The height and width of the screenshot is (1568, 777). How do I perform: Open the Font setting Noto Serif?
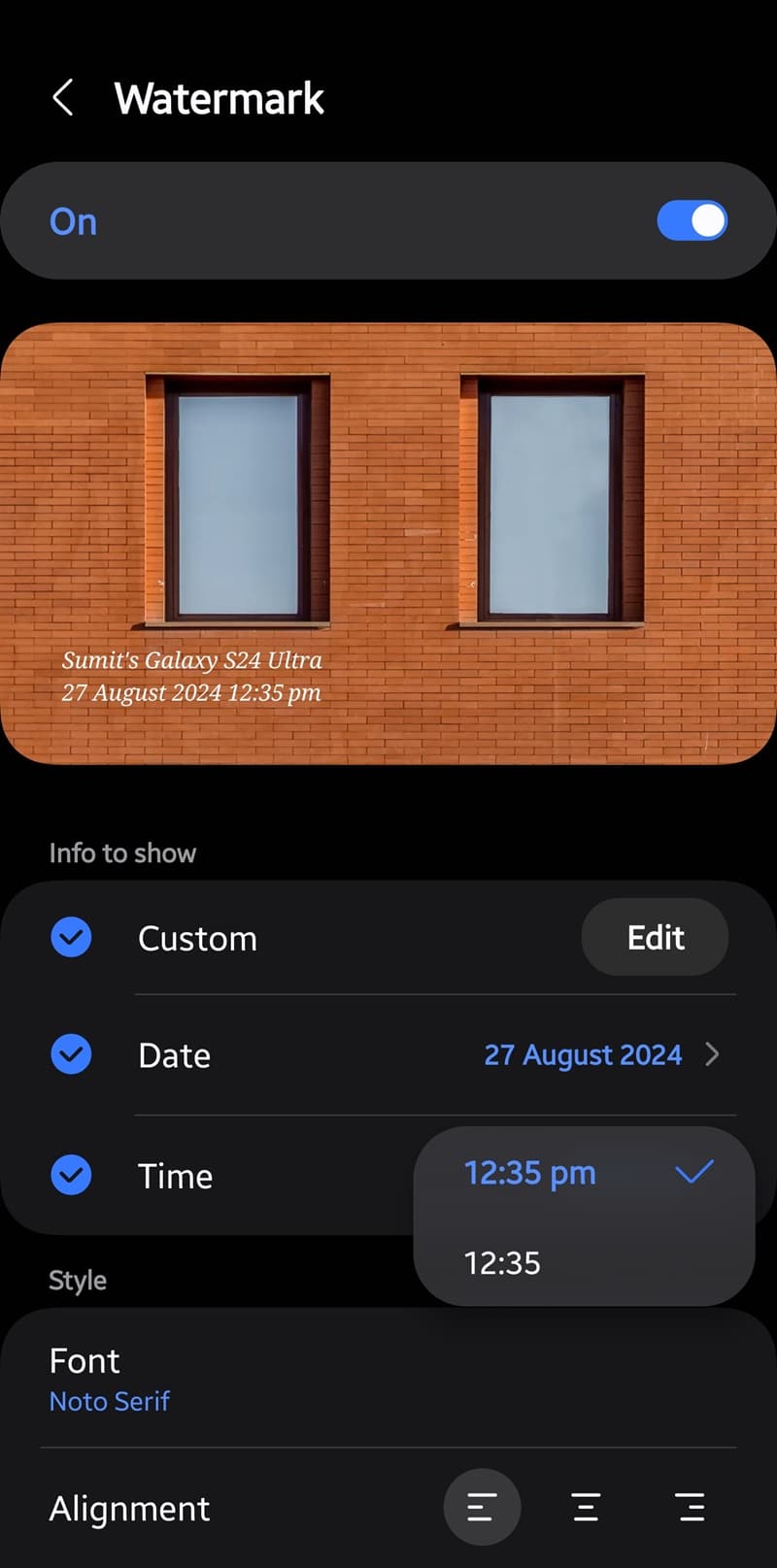[388, 1379]
